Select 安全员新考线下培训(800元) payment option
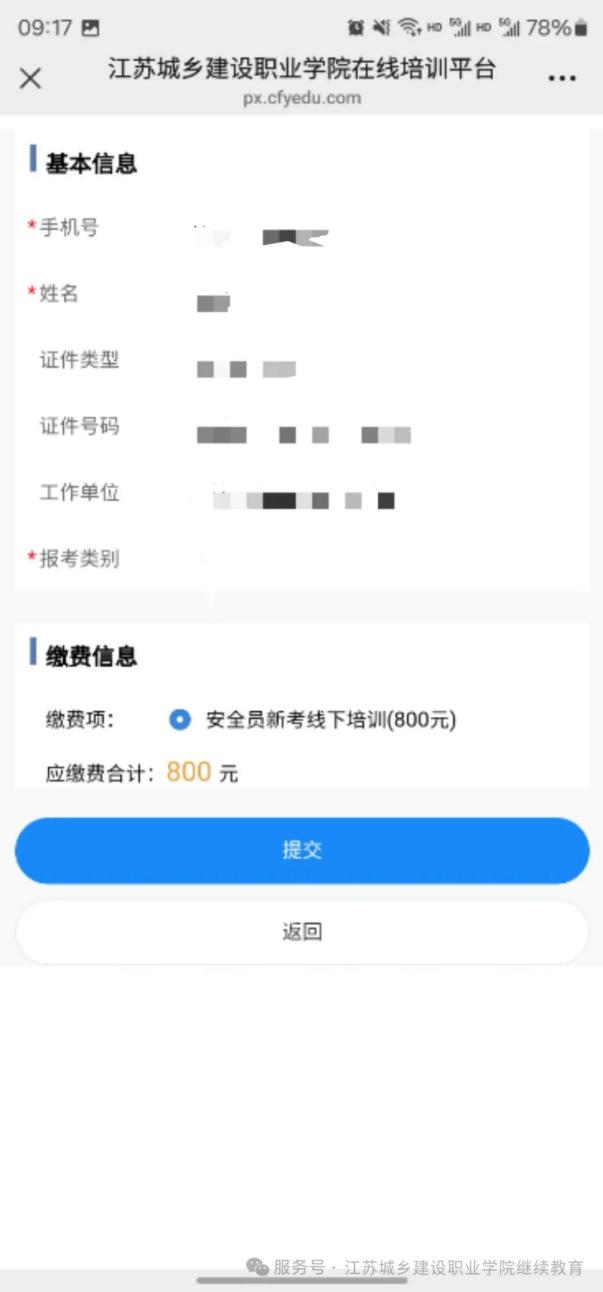 (x=180, y=720)
